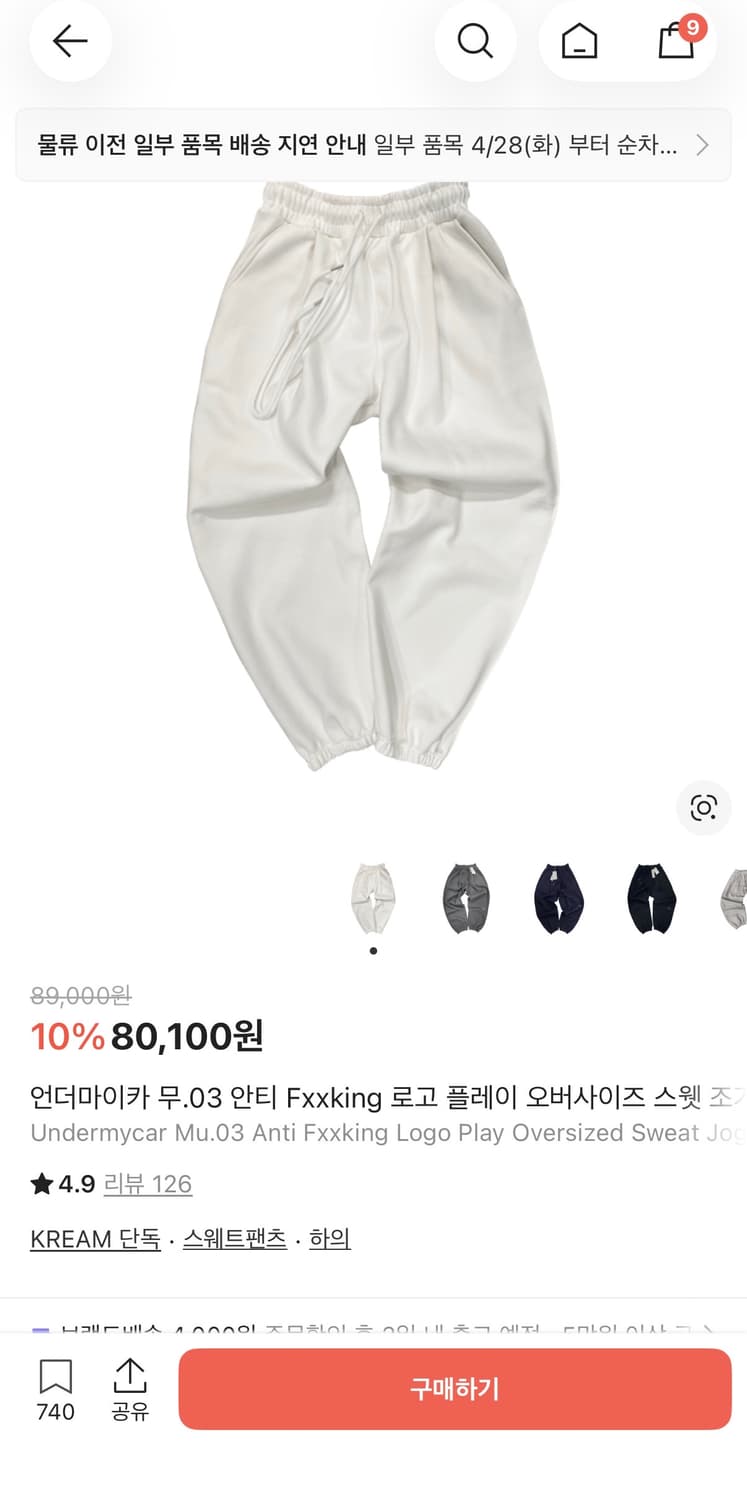
Task: Open the delivery notice via its arrow
Action: pos(700,145)
